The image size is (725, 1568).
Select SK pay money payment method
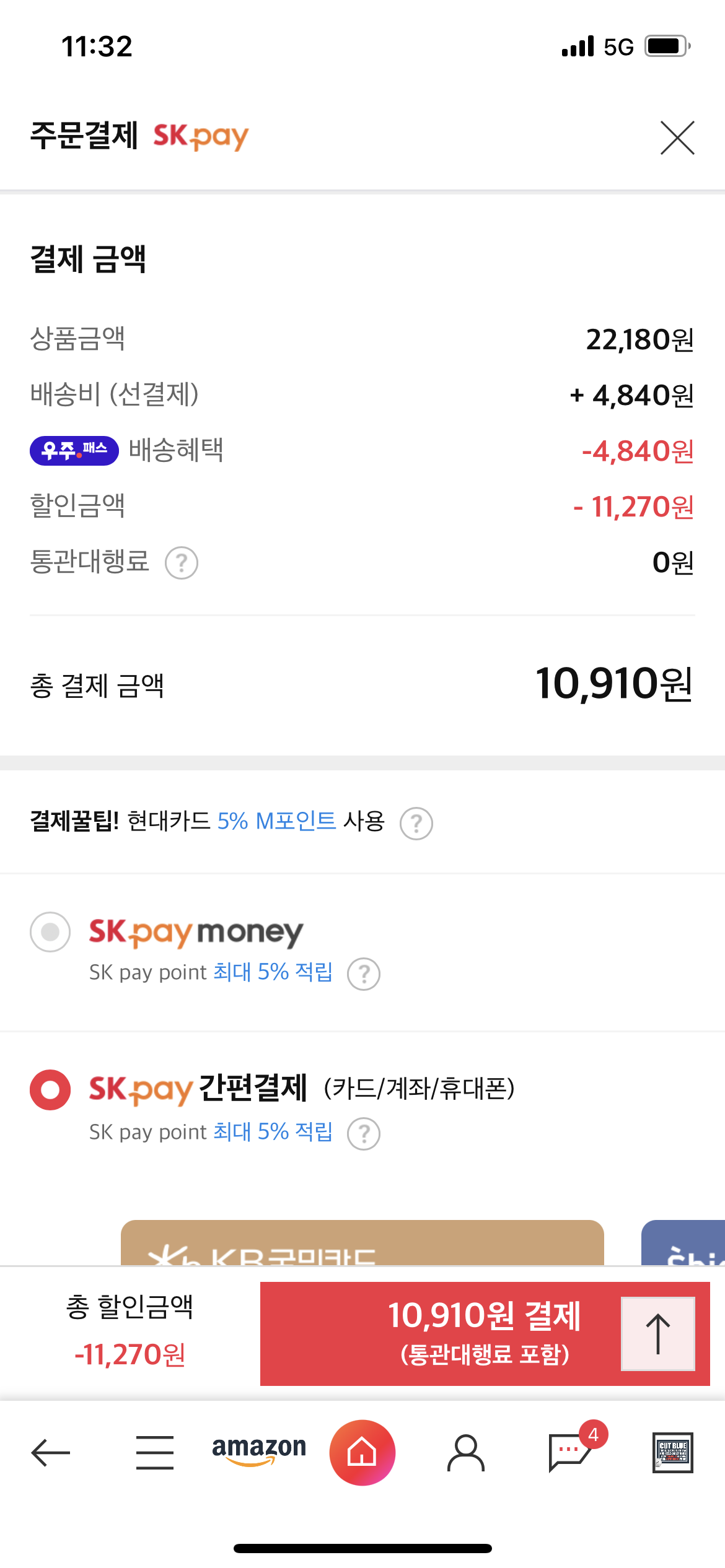50,932
